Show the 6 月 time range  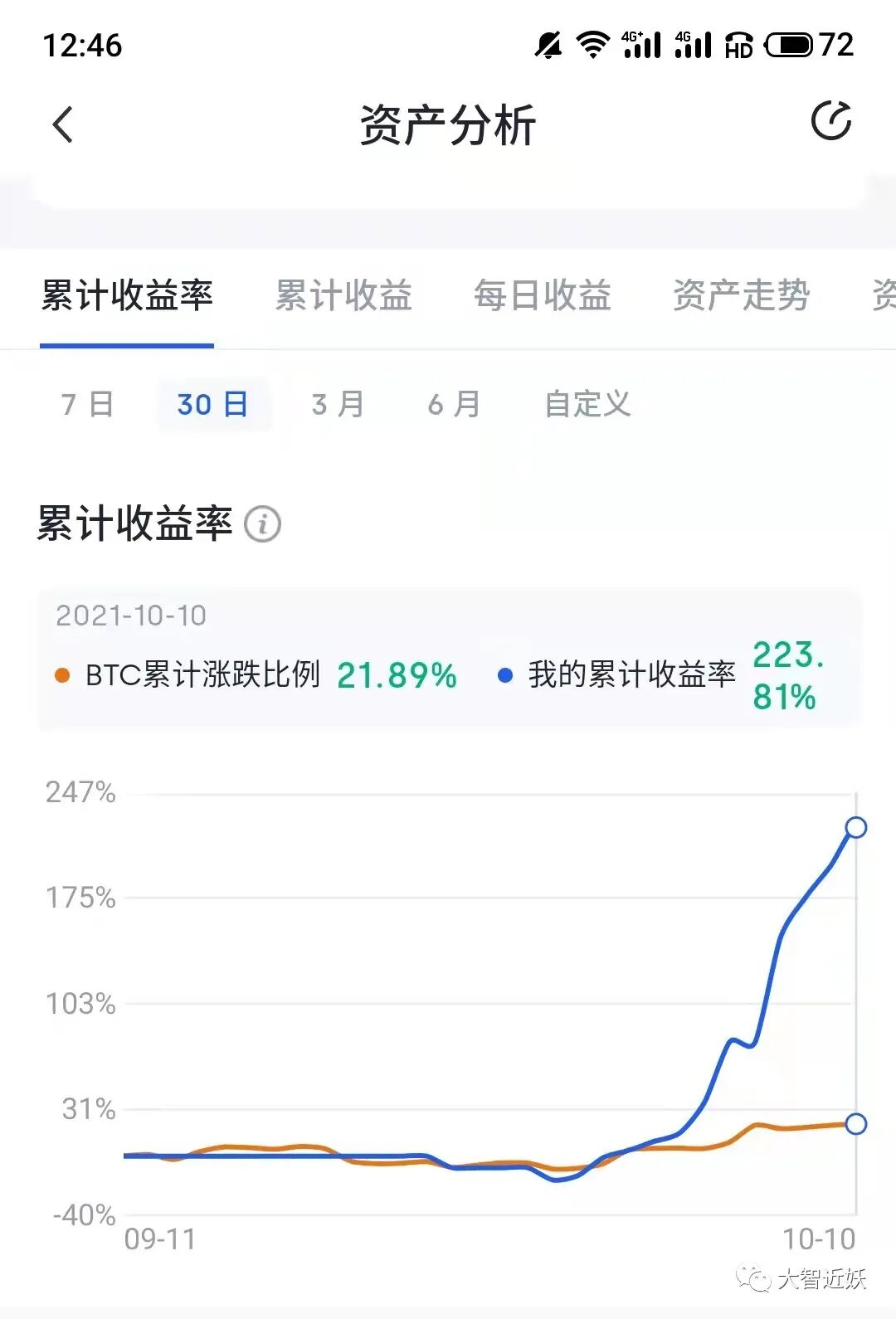pyautogui.click(x=454, y=404)
